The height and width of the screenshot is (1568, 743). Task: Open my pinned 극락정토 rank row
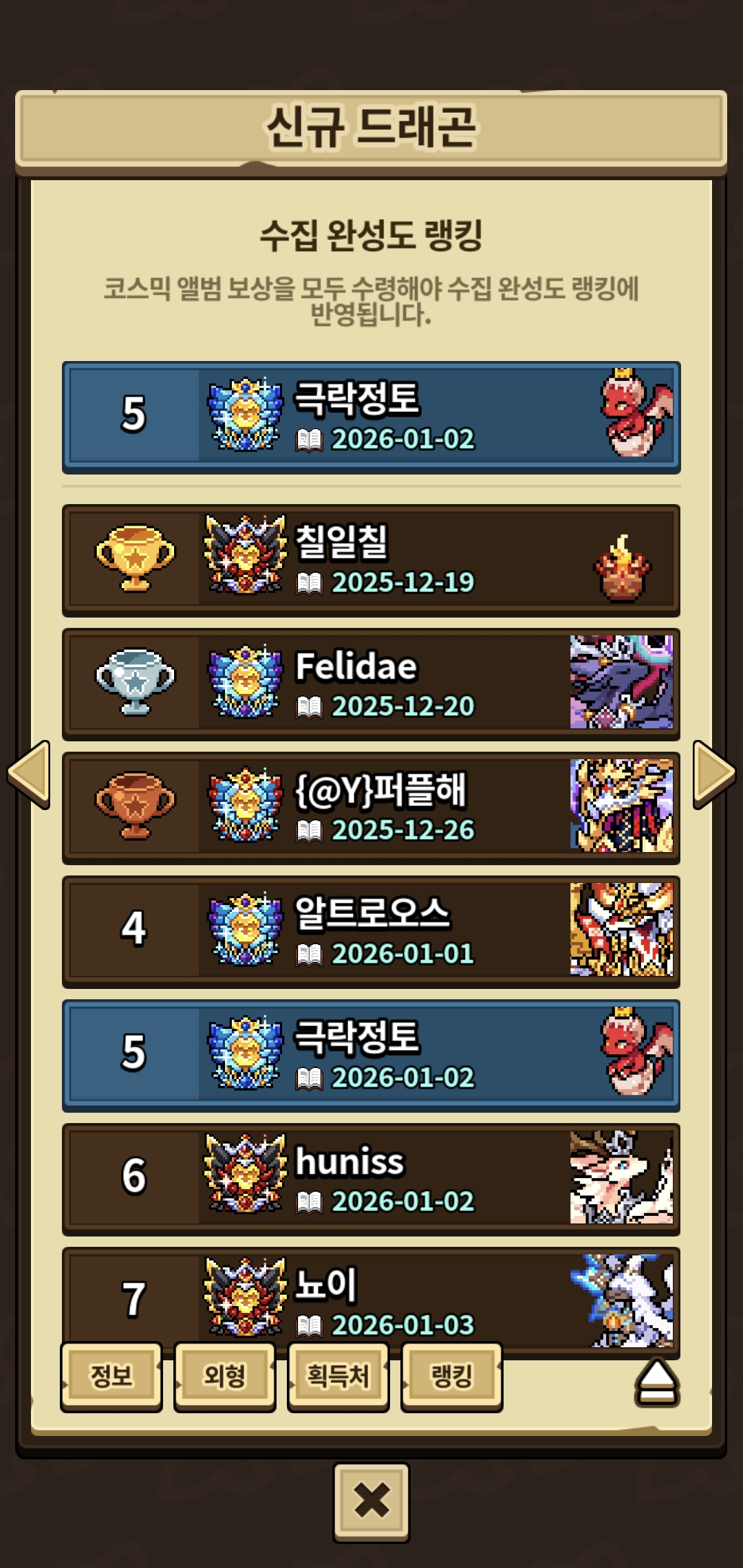[x=371, y=417]
